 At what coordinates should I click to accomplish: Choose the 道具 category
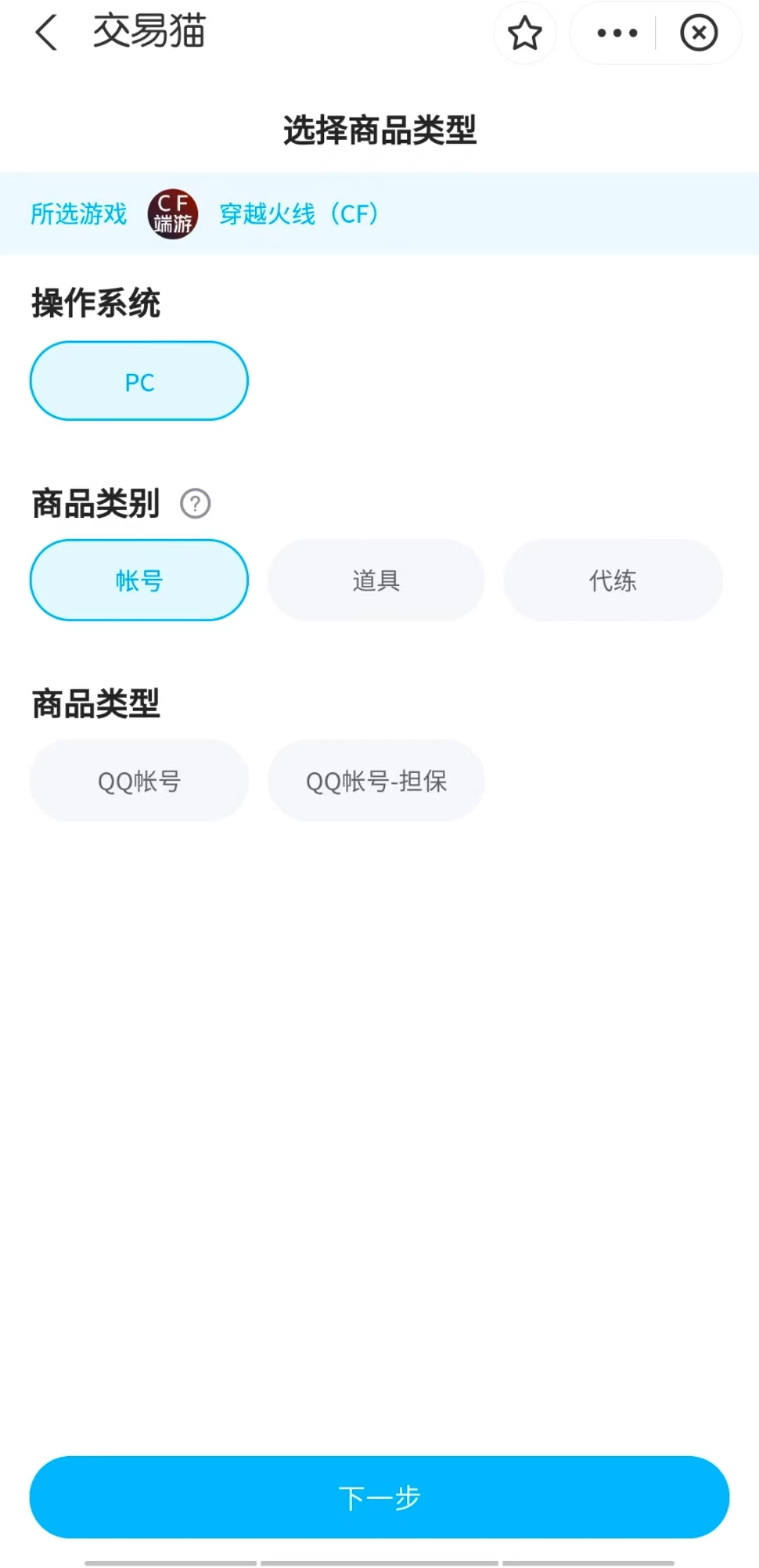tap(376, 581)
